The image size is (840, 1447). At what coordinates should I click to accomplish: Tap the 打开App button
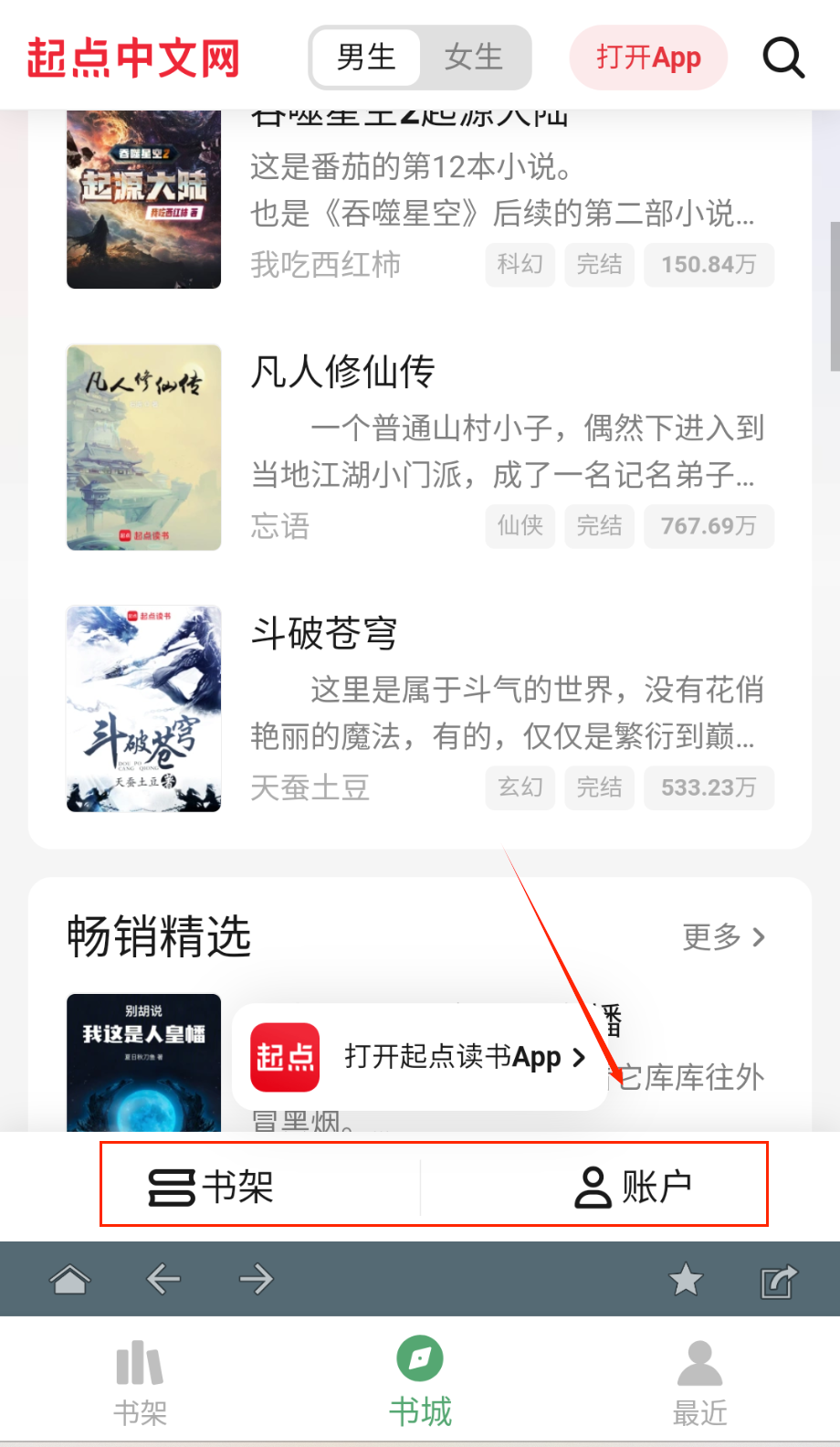click(648, 58)
